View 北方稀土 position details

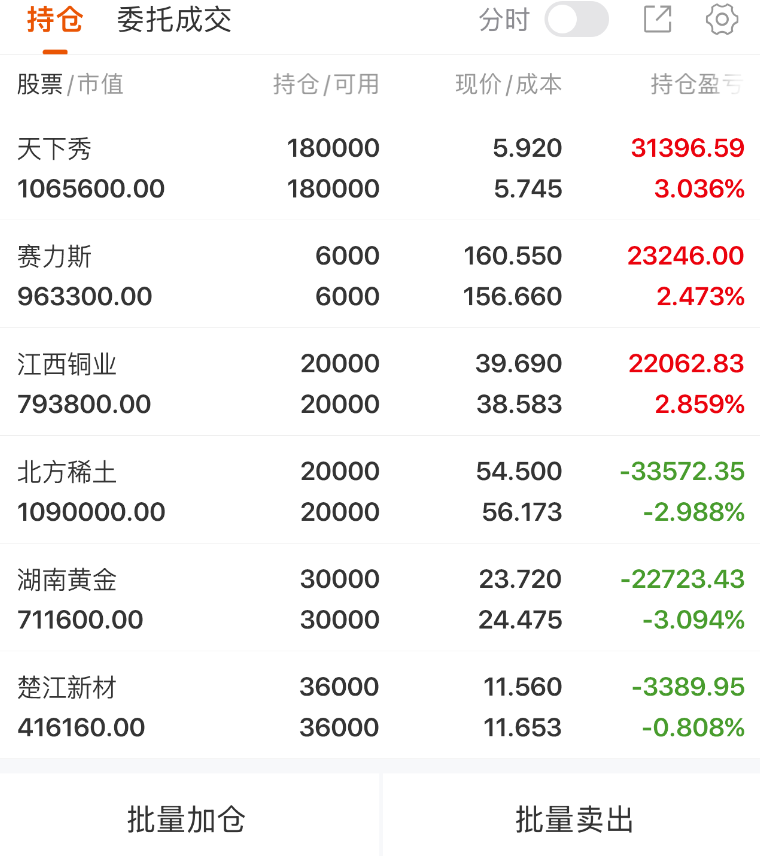coord(380,492)
